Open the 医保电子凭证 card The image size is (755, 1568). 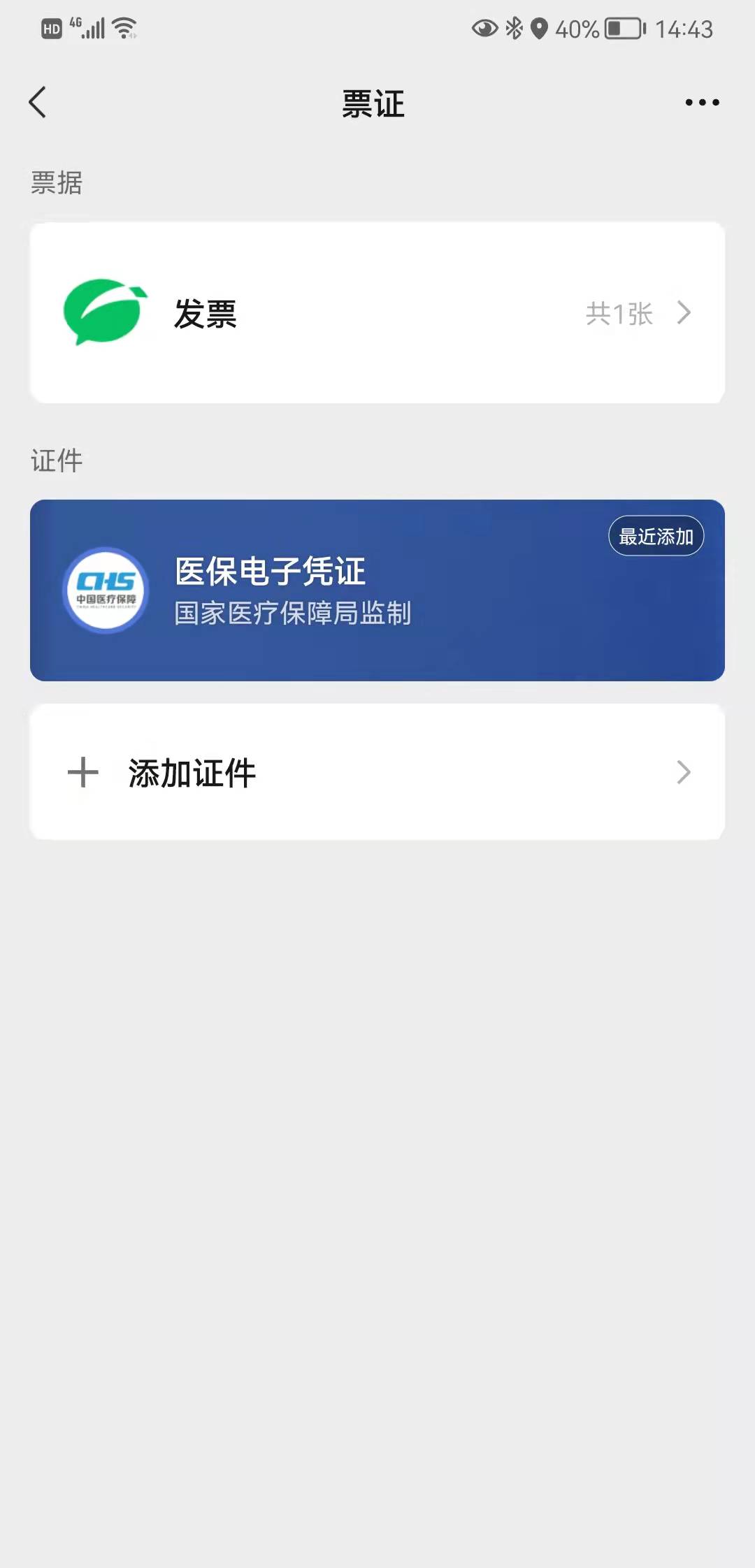click(377, 590)
